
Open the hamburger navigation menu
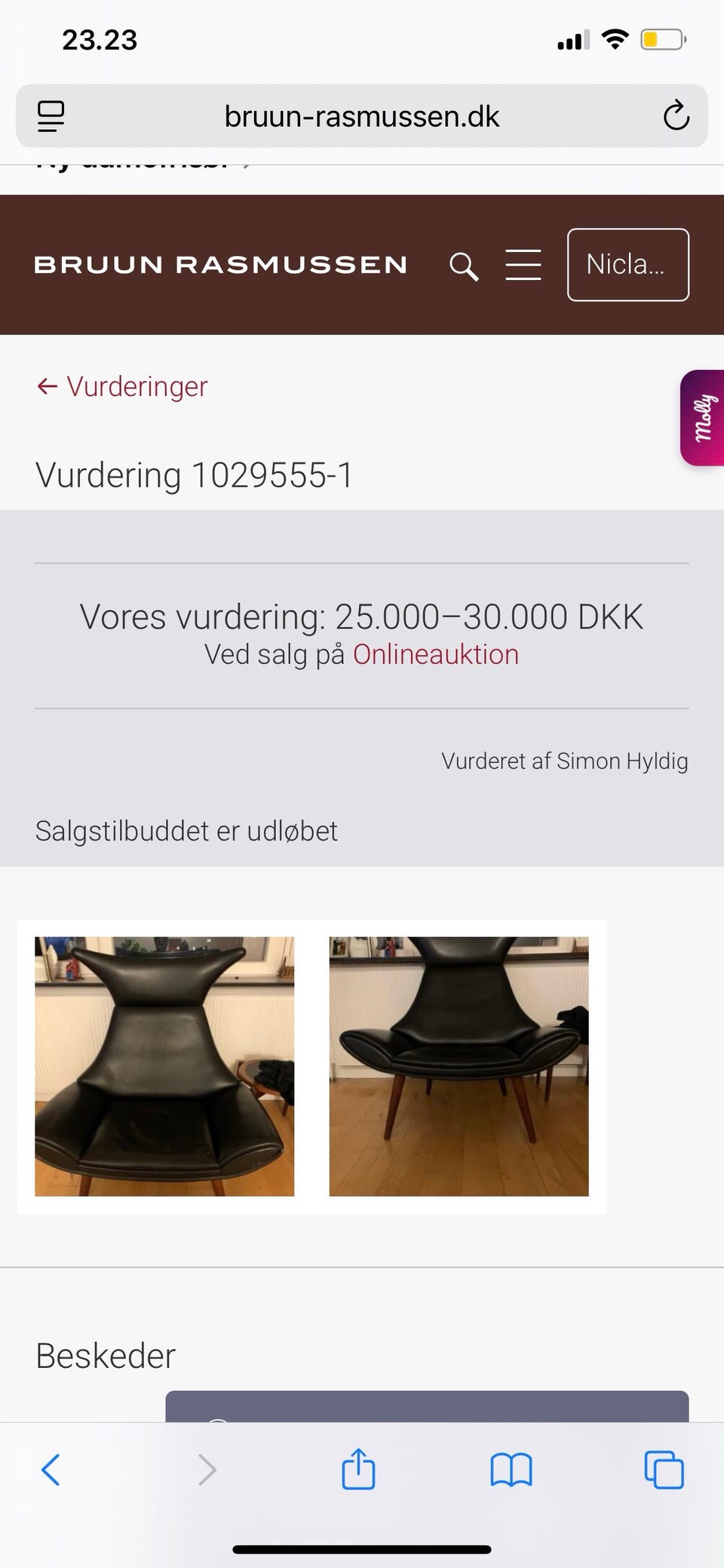point(523,266)
